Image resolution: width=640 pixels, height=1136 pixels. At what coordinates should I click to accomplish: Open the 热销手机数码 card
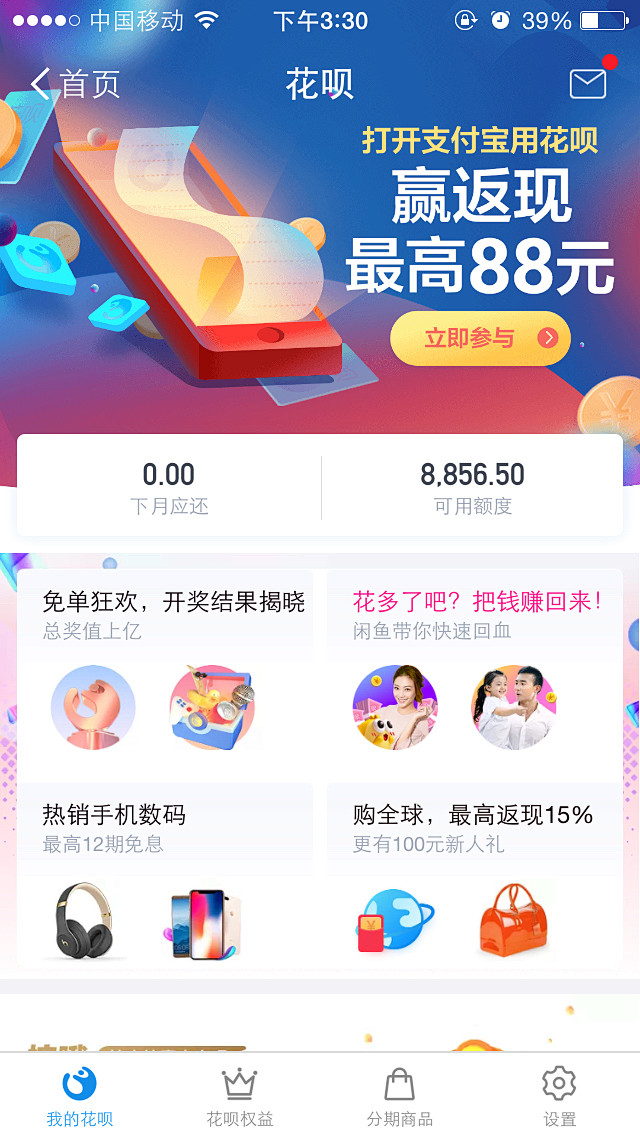coord(165,875)
